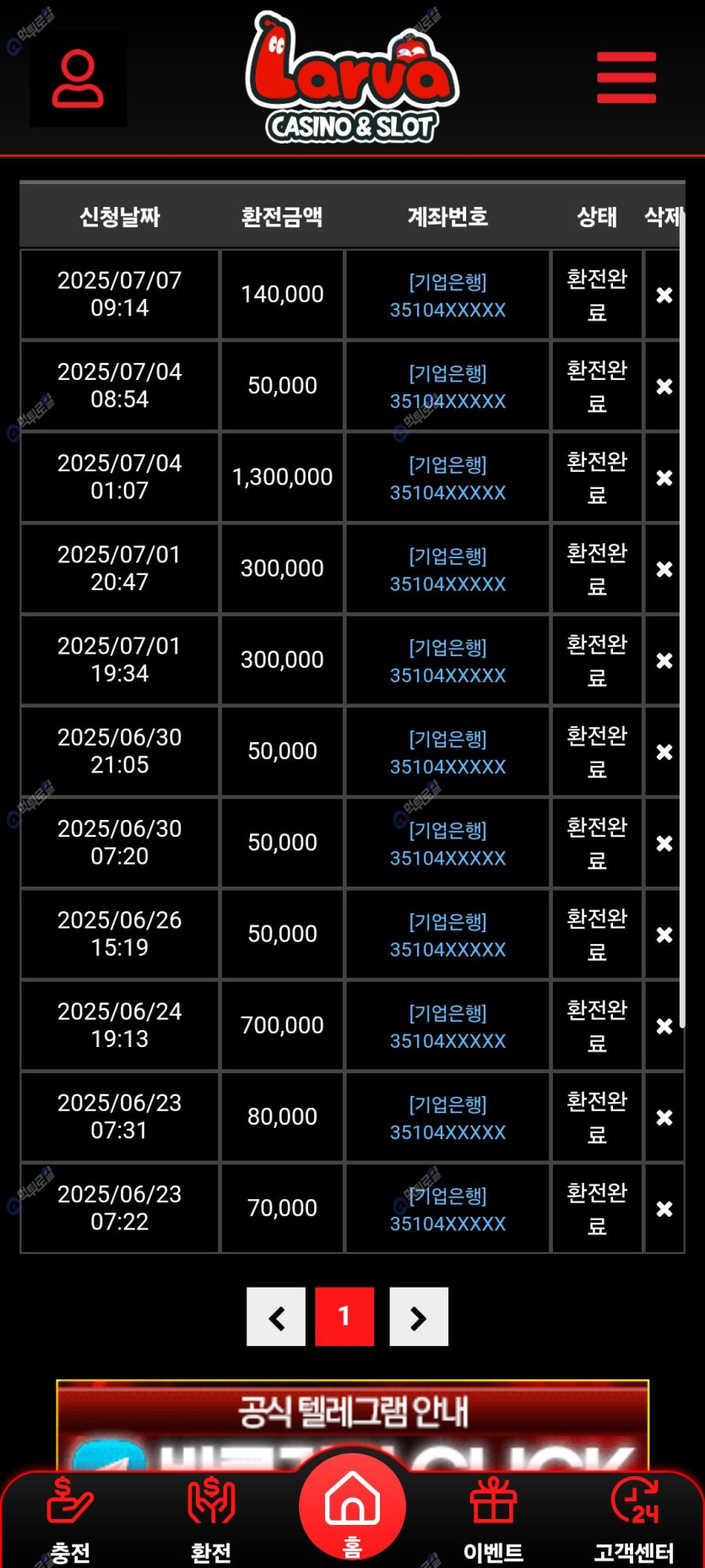Go to the next page arrow
This screenshot has height=1568, width=705.
pyautogui.click(x=419, y=1316)
